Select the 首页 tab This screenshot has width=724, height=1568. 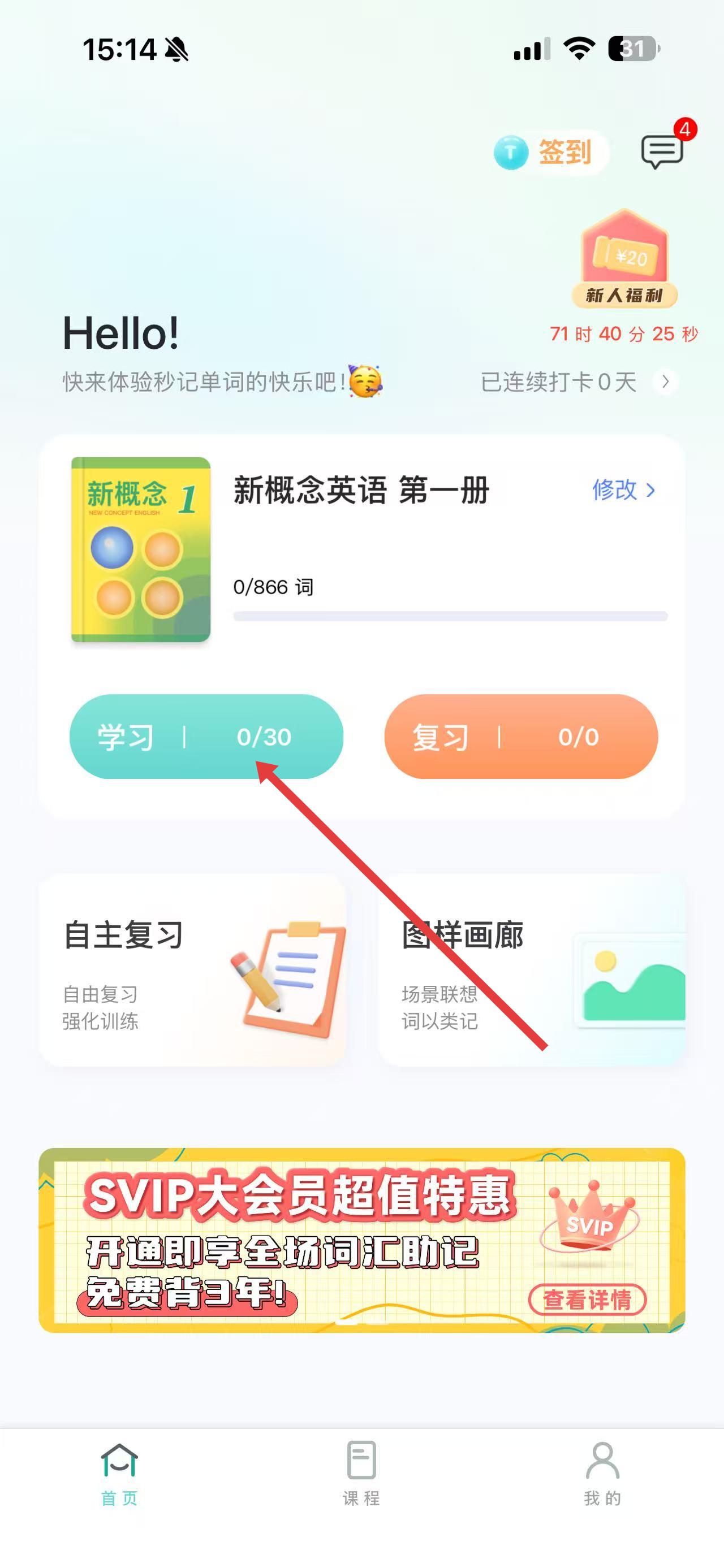click(x=119, y=1472)
